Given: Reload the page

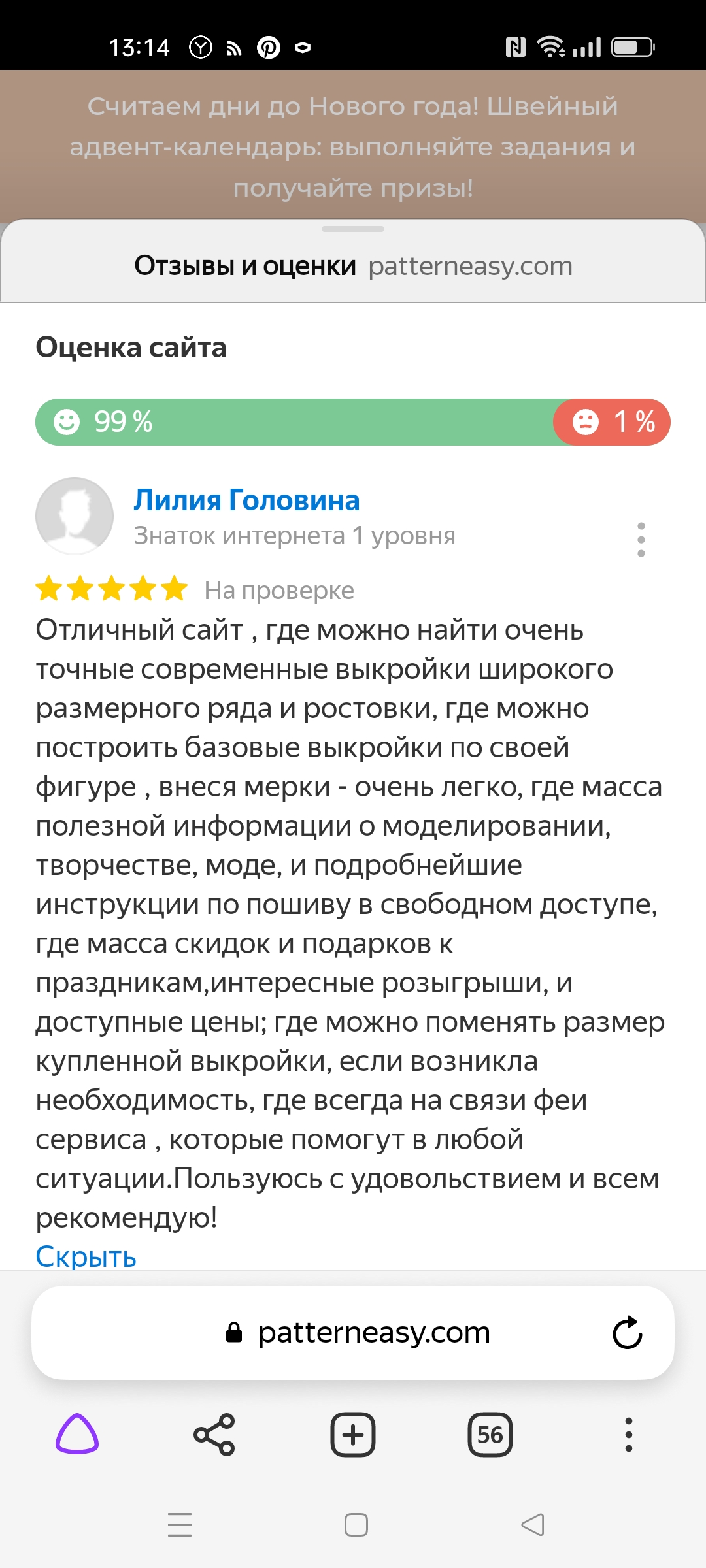Looking at the screenshot, I should click(x=627, y=1333).
